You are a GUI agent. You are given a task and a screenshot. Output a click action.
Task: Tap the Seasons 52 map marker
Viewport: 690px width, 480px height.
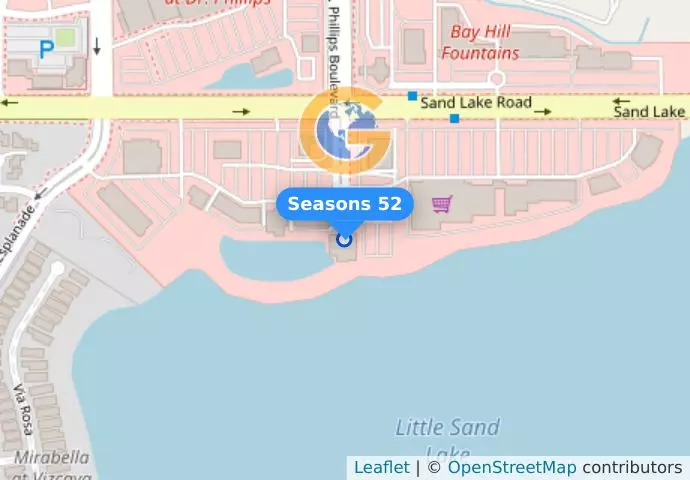(x=345, y=239)
